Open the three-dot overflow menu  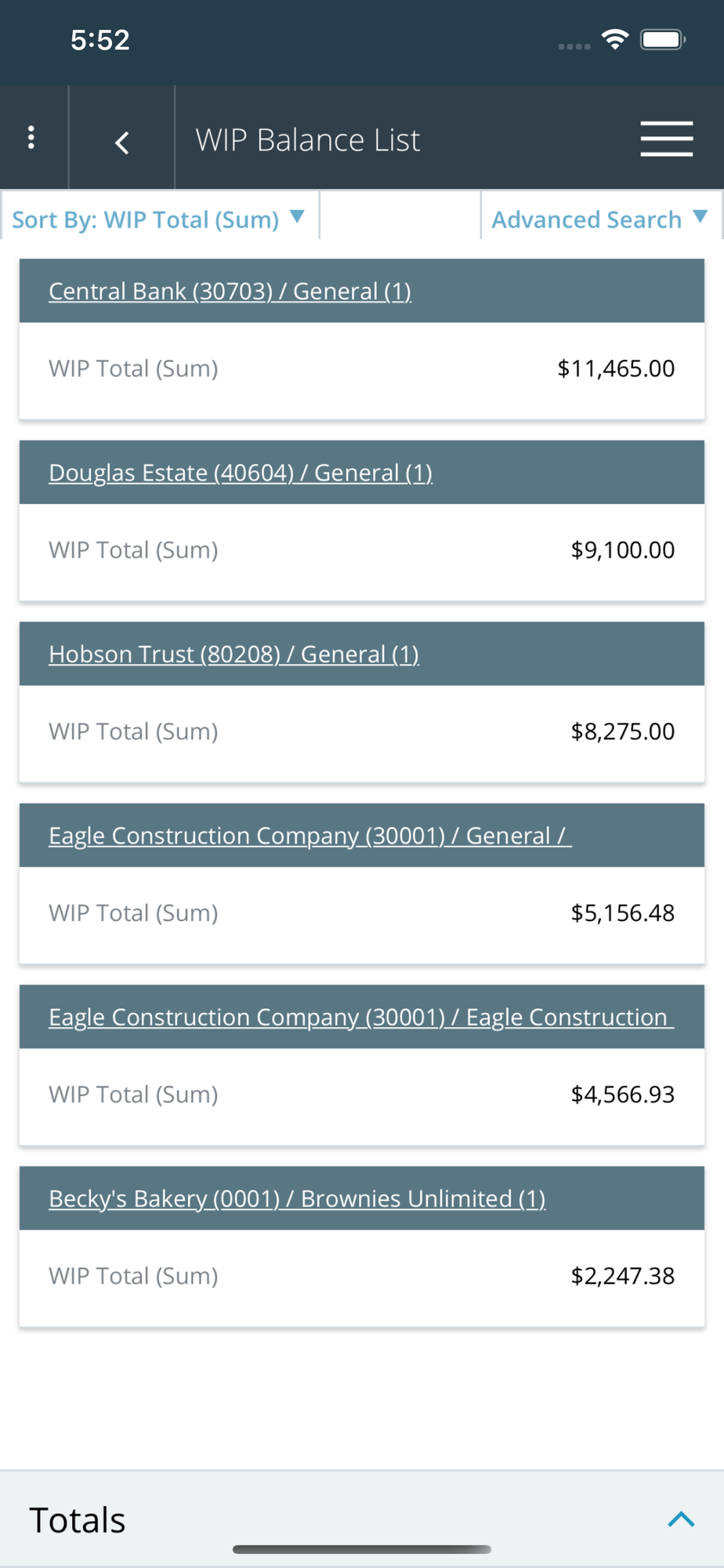[x=31, y=138]
